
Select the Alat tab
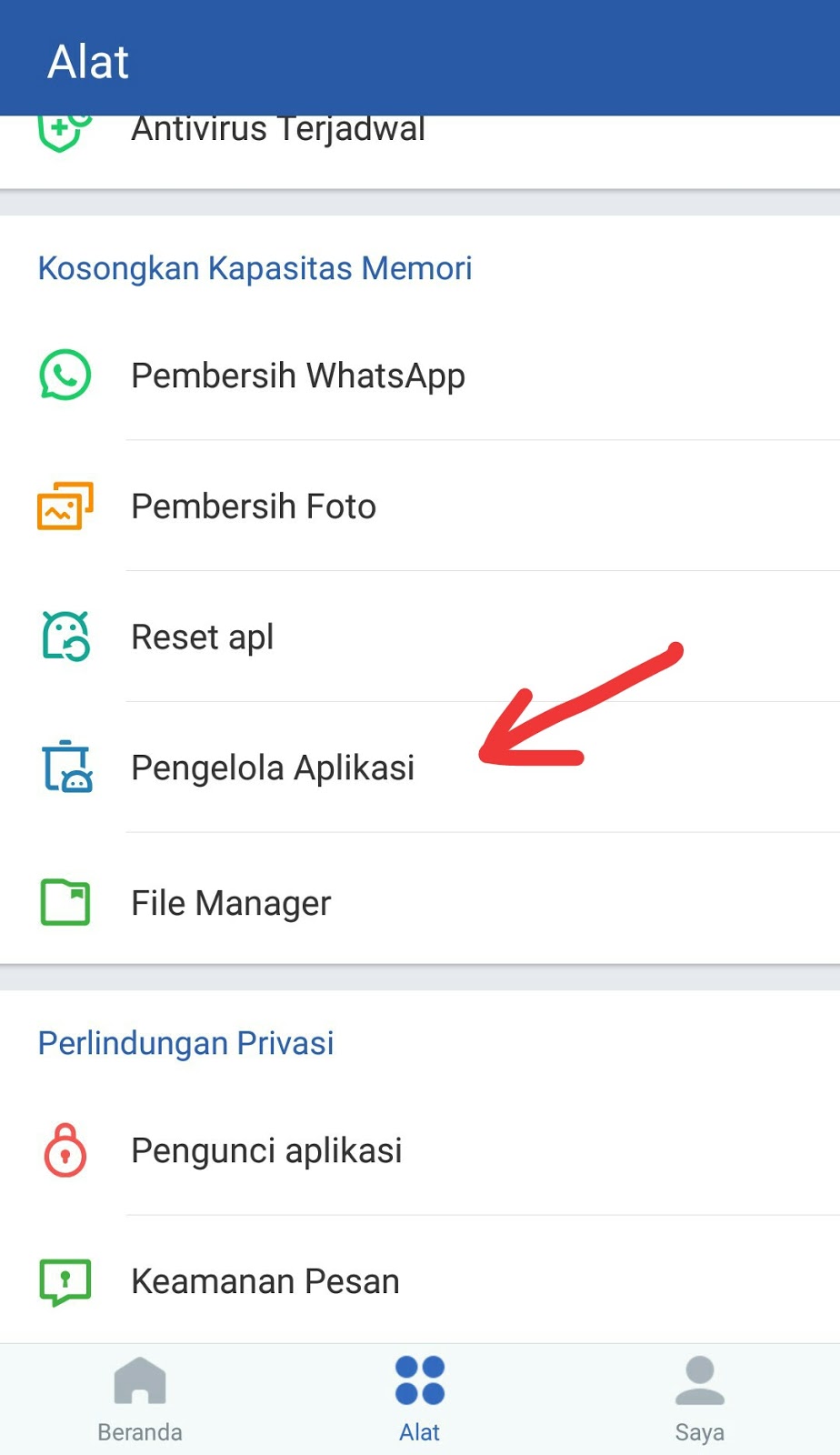point(419,1399)
